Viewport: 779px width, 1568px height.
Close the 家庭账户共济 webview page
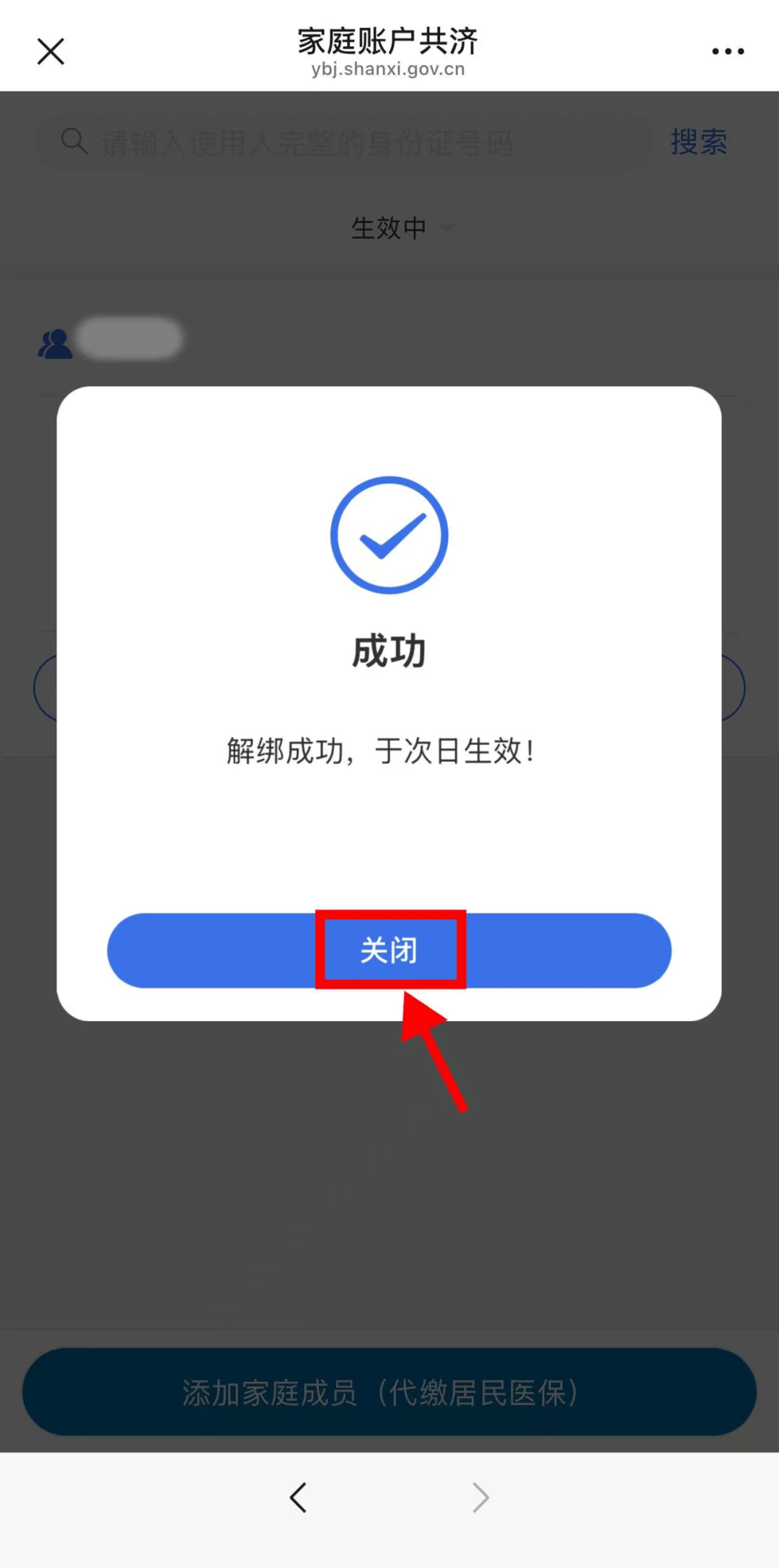[x=50, y=51]
